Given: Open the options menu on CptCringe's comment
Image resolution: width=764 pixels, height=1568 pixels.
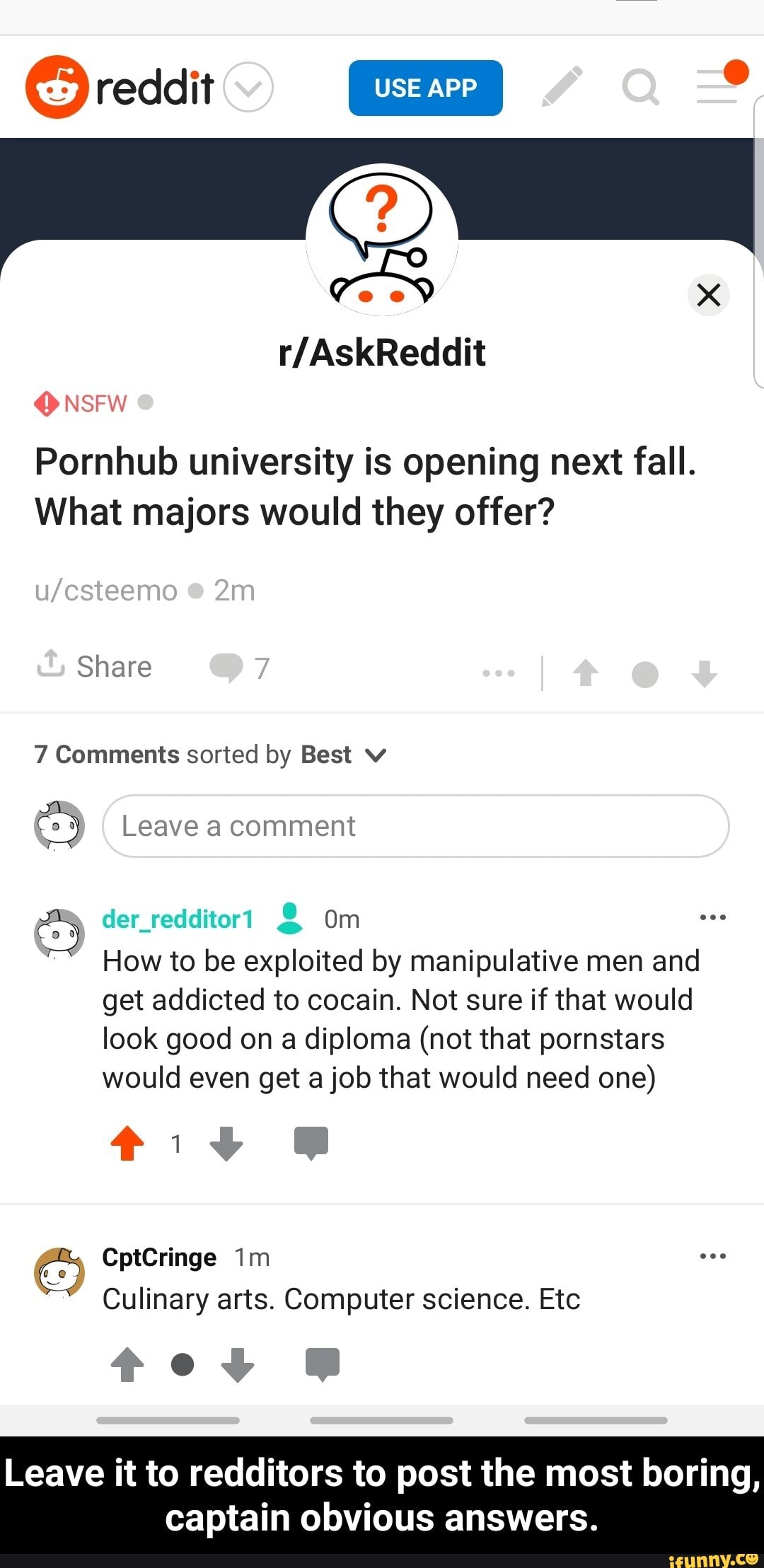Looking at the screenshot, I should tap(712, 1256).
